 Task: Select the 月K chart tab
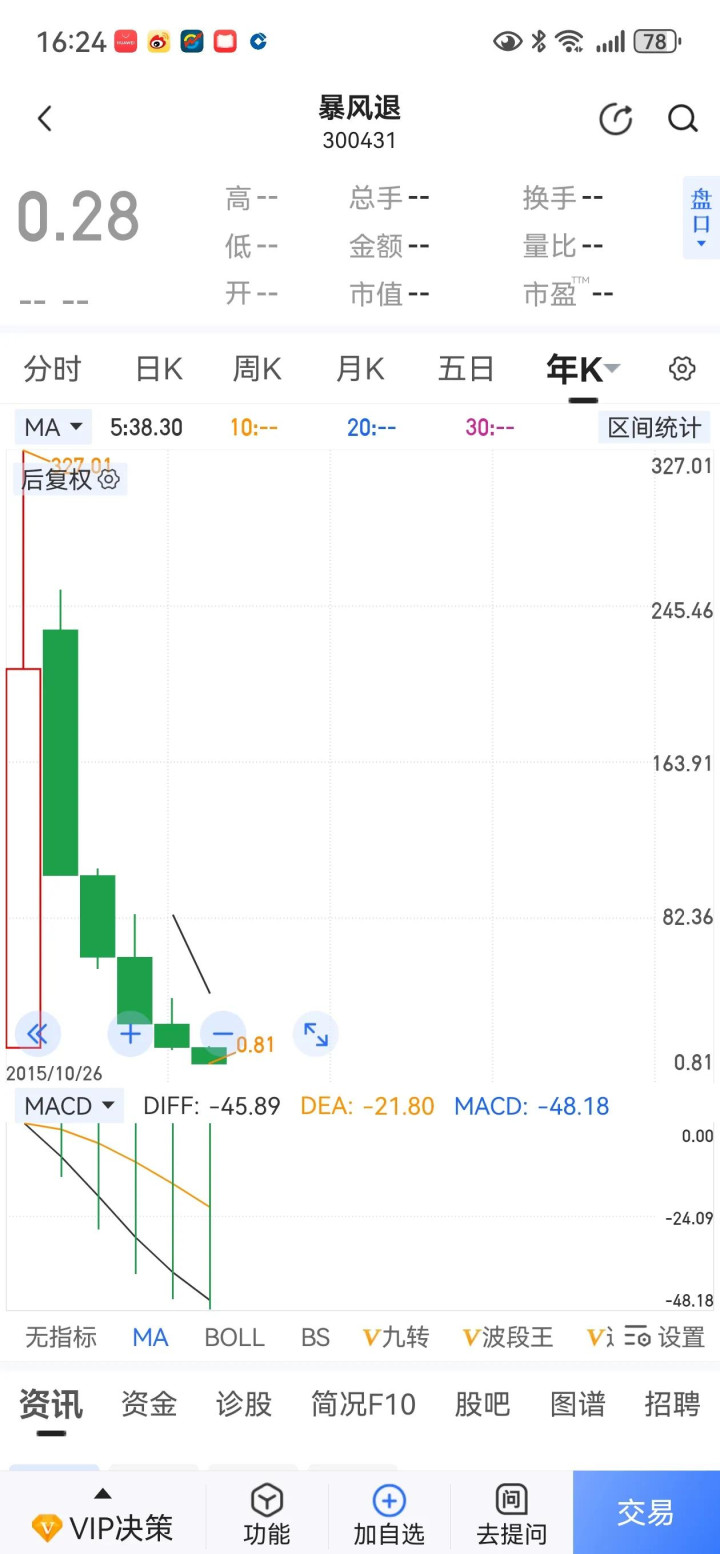[x=360, y=369]
